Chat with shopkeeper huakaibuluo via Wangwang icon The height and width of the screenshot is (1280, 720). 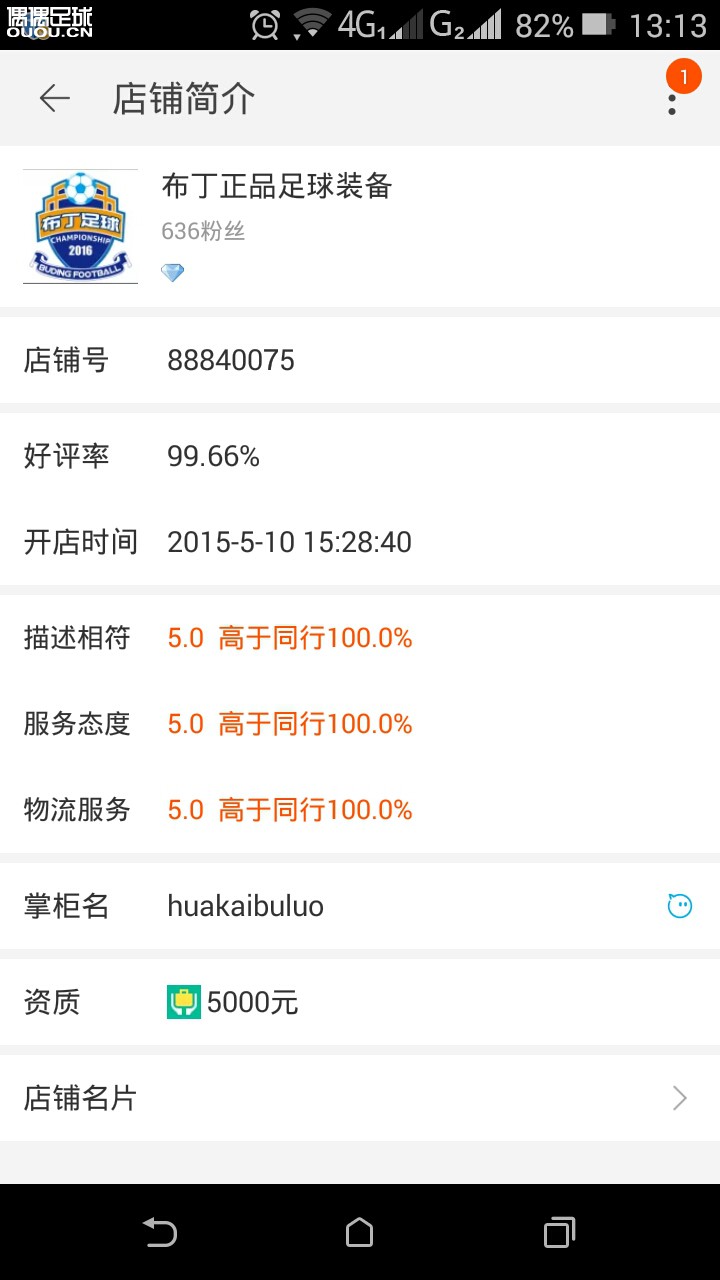pyautogui.click(x=680, y=906)
